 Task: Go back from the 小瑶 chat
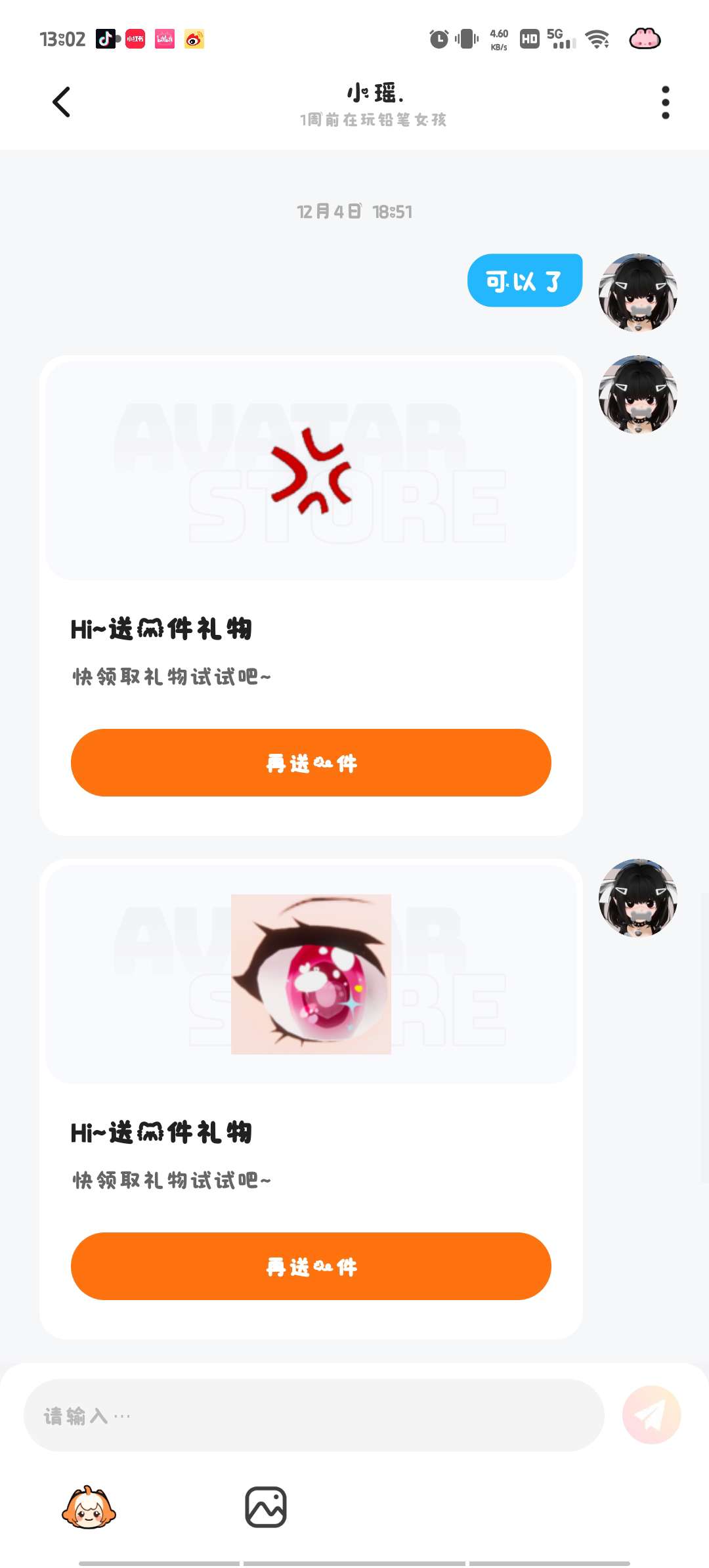click(61, 102)
